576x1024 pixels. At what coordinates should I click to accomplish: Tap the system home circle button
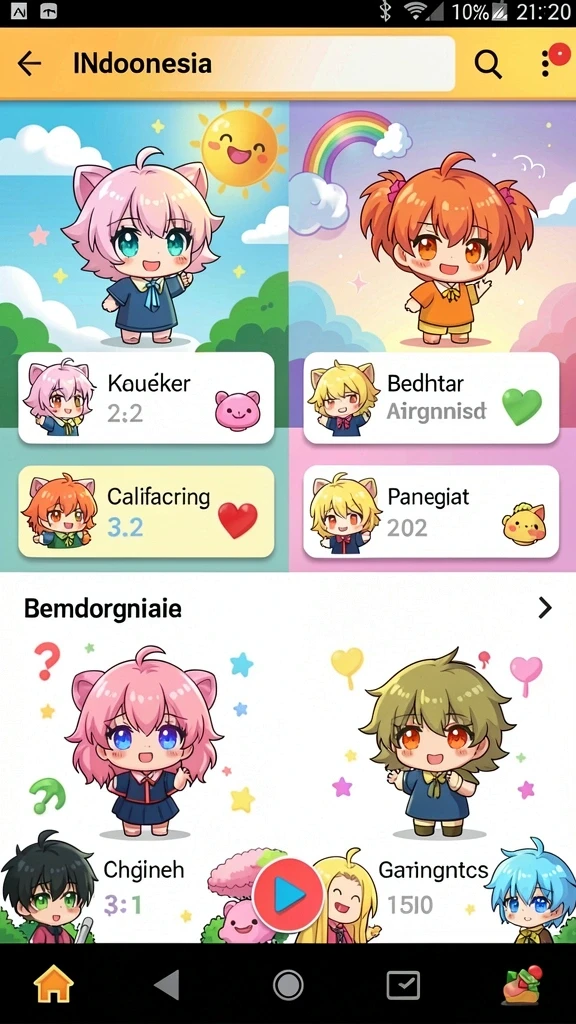(x=288, y=984)
